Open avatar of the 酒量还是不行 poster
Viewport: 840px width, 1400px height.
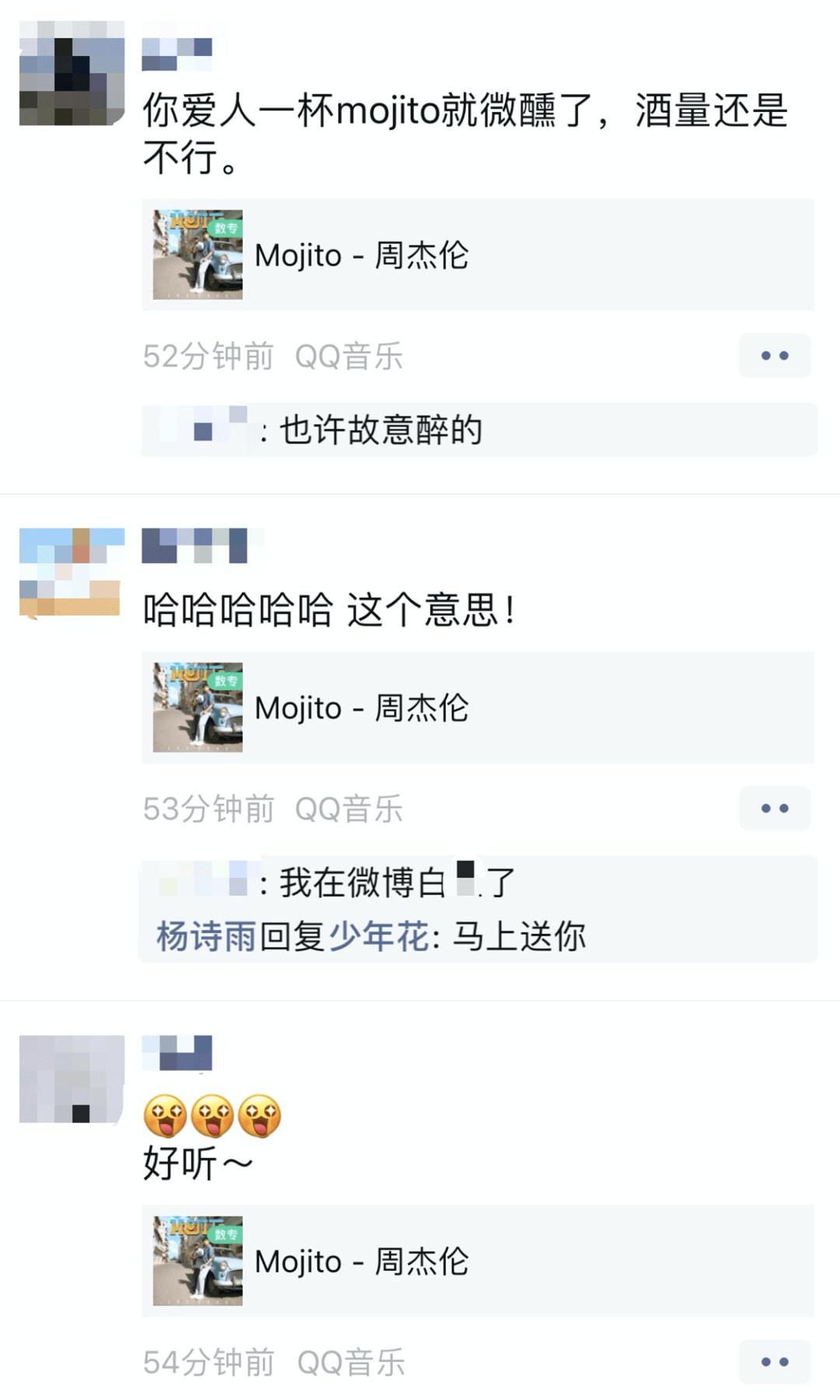pyautogui.click(x=72, y=73)
